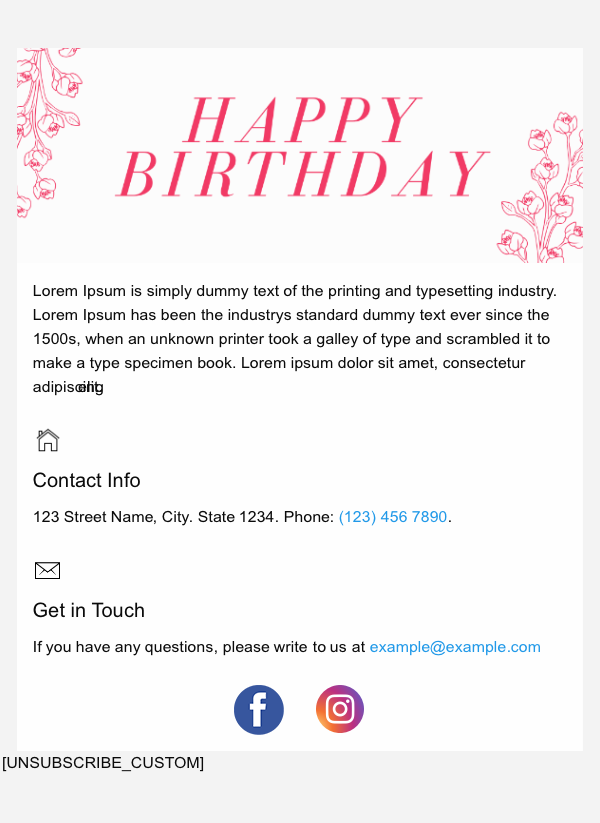600x823 pixels.
Task: Open the Instagram profile icon
Action: pos(340,710)
